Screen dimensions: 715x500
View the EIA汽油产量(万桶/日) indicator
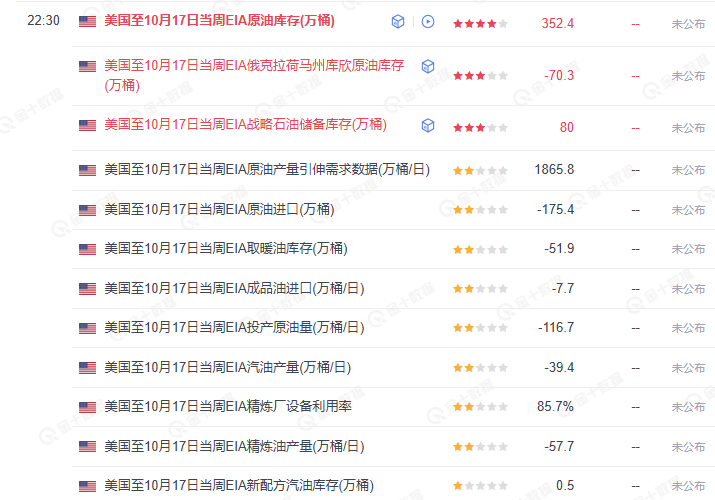pyautogui.click(x=228, y=368)
